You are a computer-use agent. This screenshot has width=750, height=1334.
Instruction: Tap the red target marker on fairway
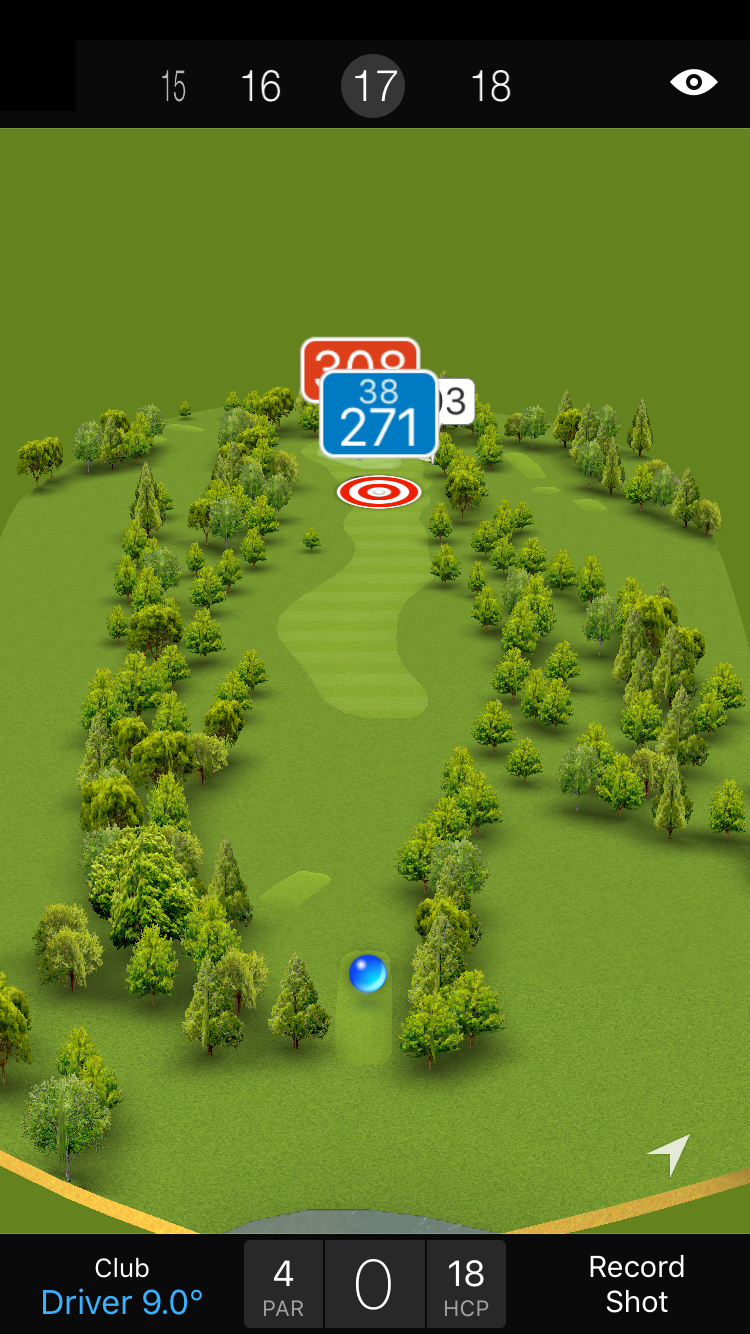379,491
